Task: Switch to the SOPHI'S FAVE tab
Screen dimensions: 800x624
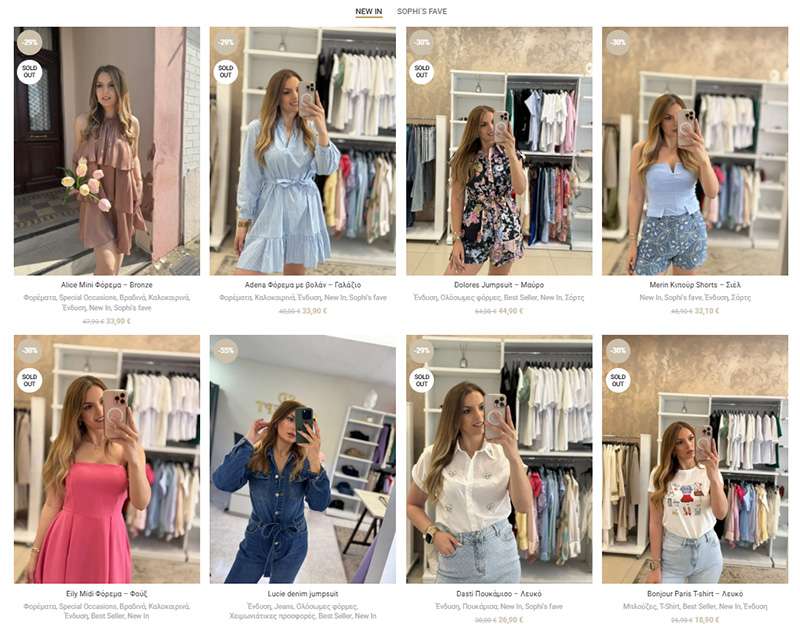Action: (421, 11)
